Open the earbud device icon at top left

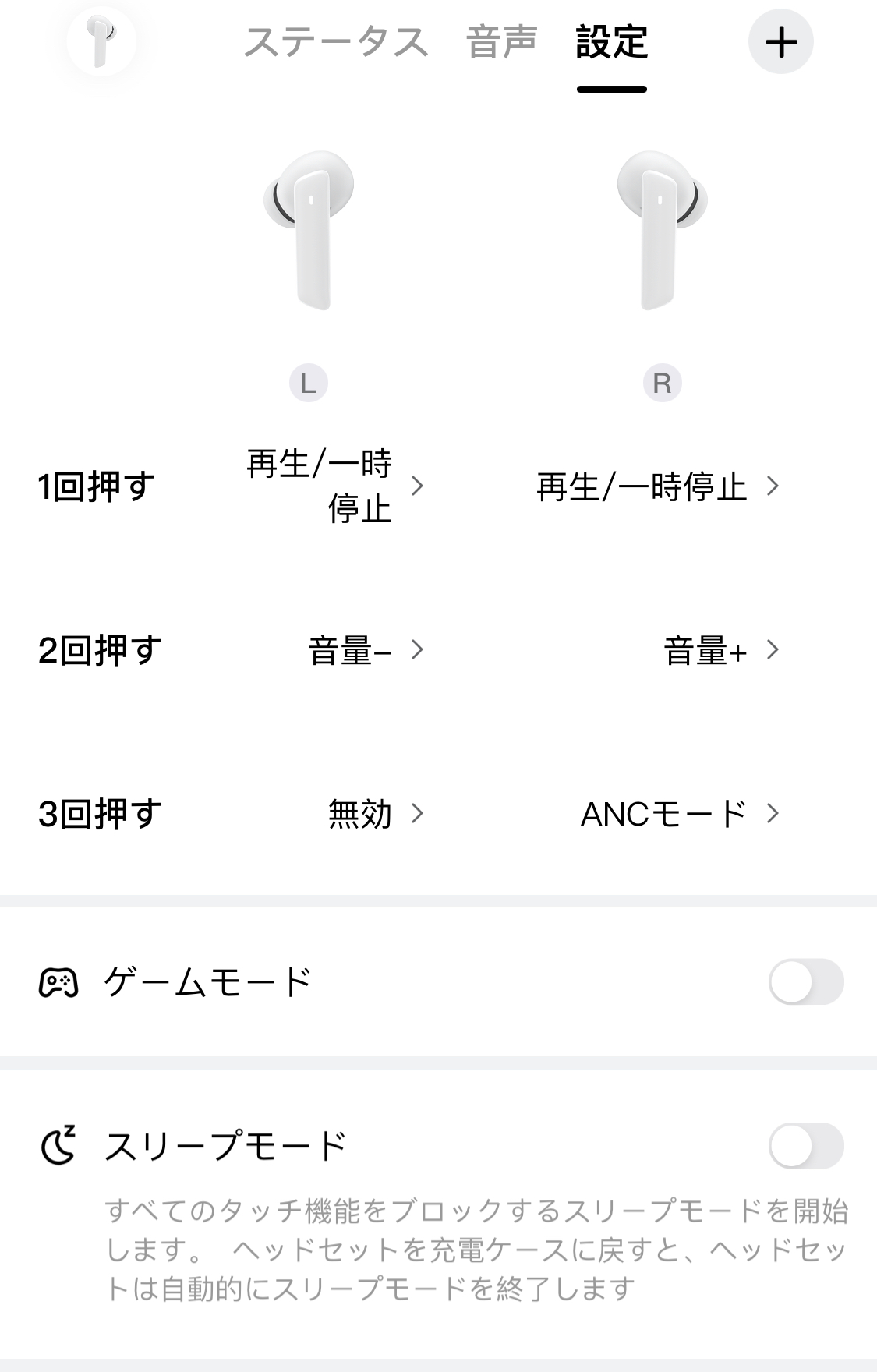[101, 42]
